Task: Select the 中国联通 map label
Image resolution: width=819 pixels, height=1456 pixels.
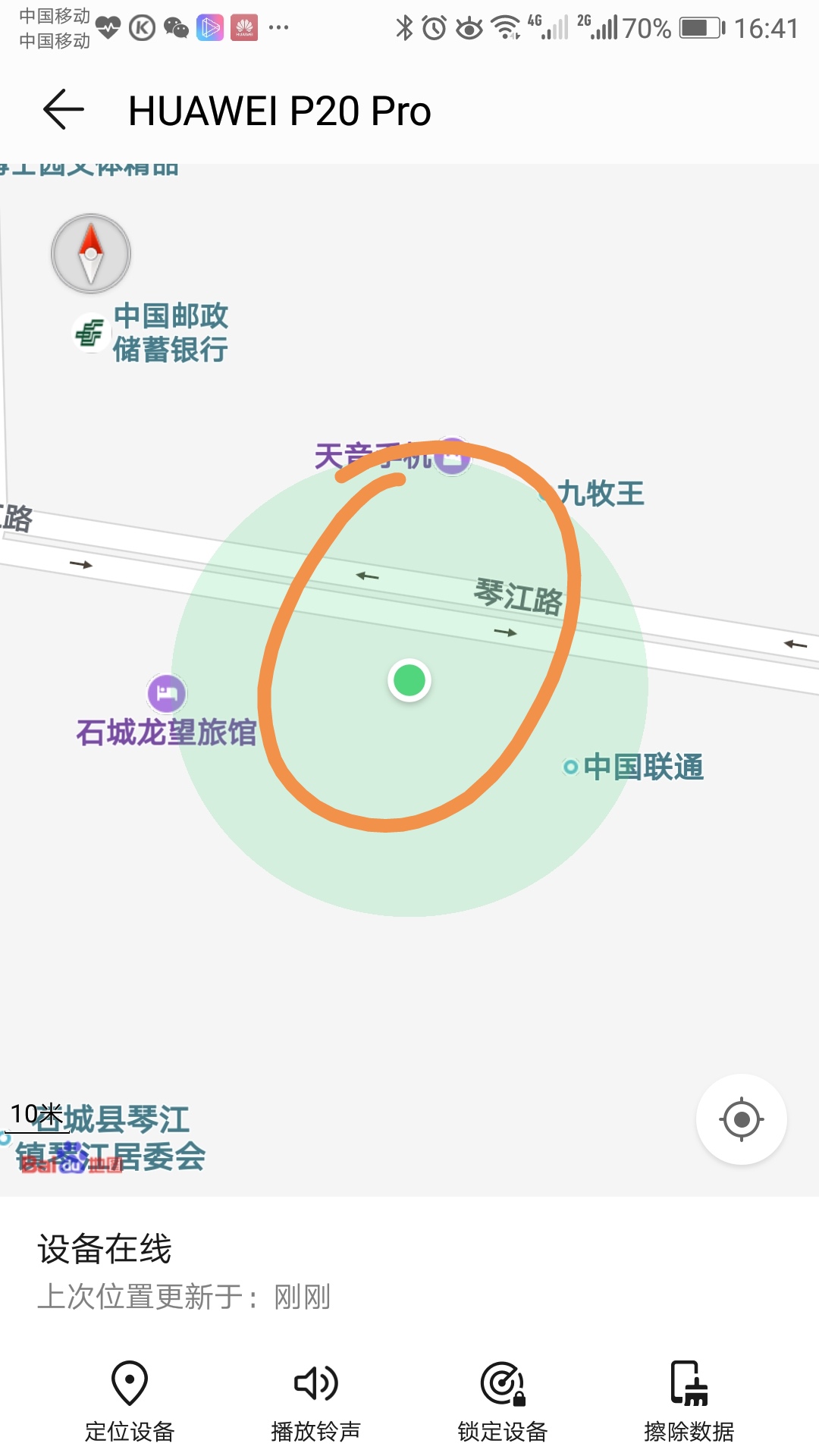Action: pyautogui.click(x=643, y=766)
